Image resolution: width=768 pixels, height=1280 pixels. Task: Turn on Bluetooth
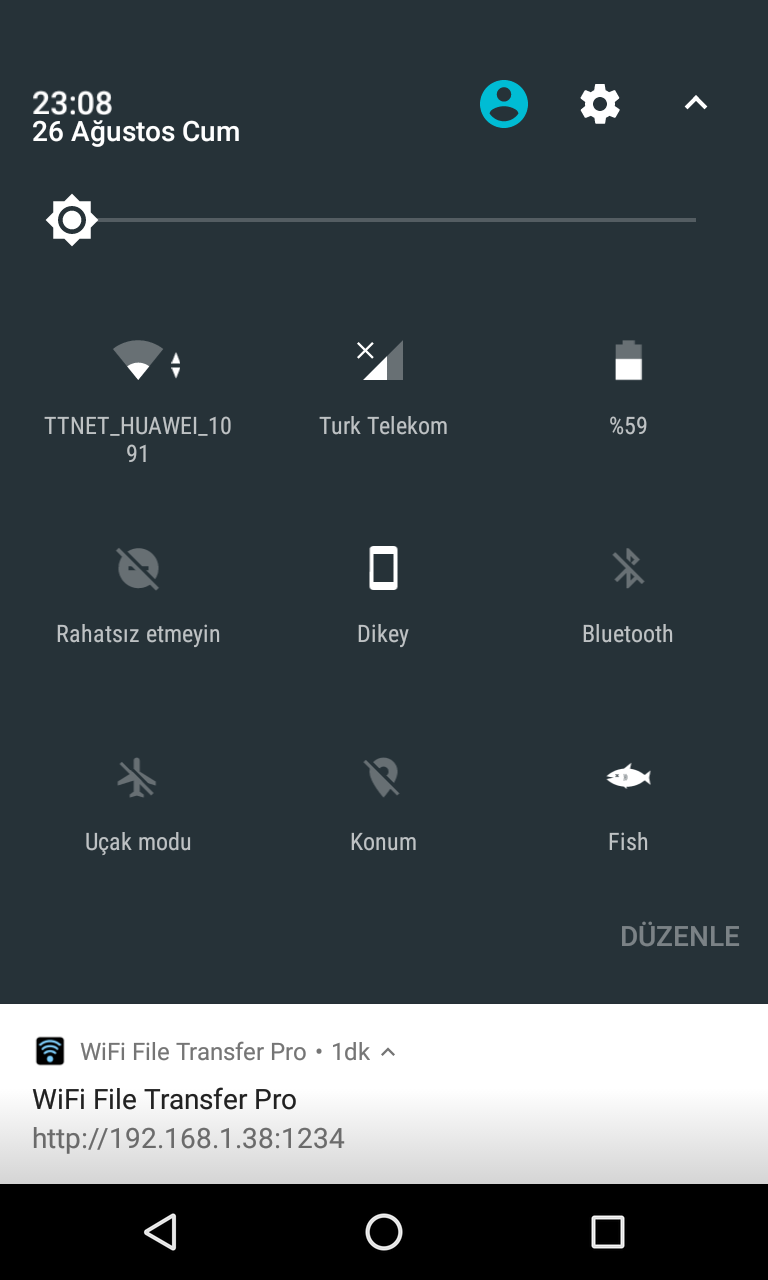pos(628,596)
